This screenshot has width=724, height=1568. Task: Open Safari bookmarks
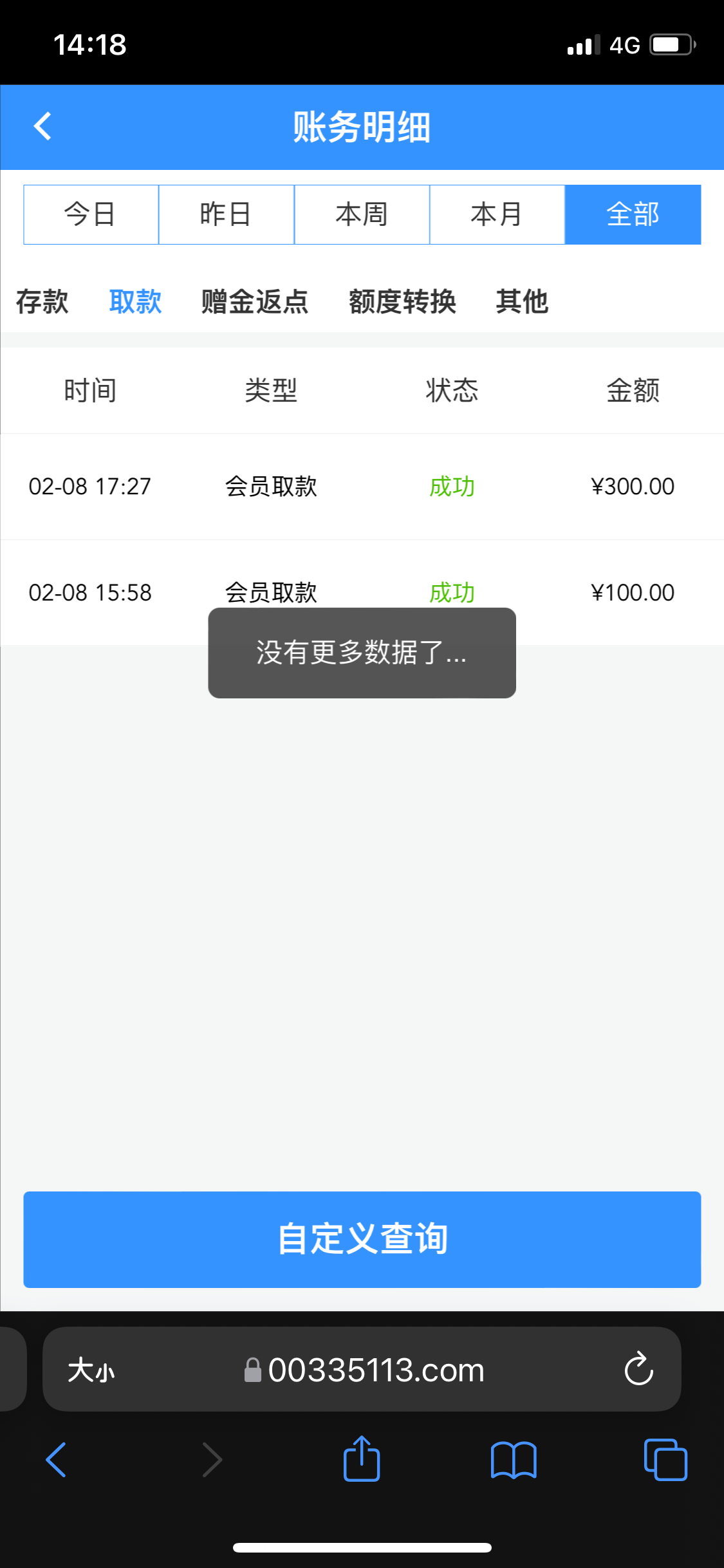point(513,1459)
